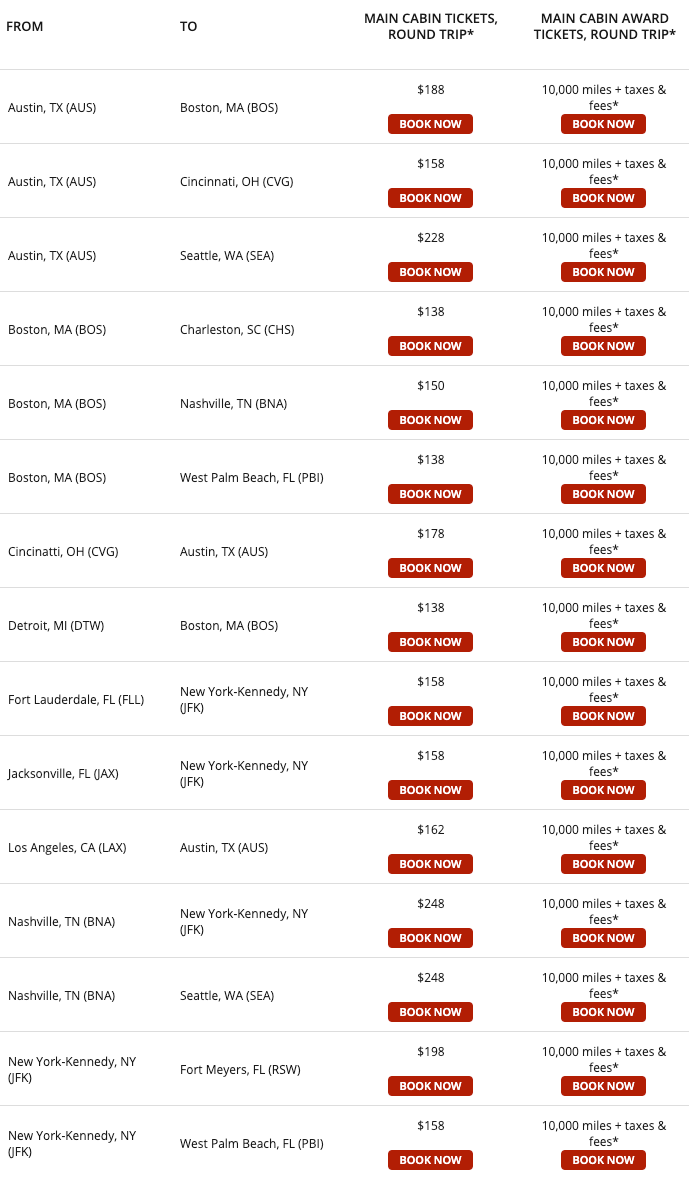
Task: Book the Jacksonville to JFK award ticket
Action: (x=603, y=790)
